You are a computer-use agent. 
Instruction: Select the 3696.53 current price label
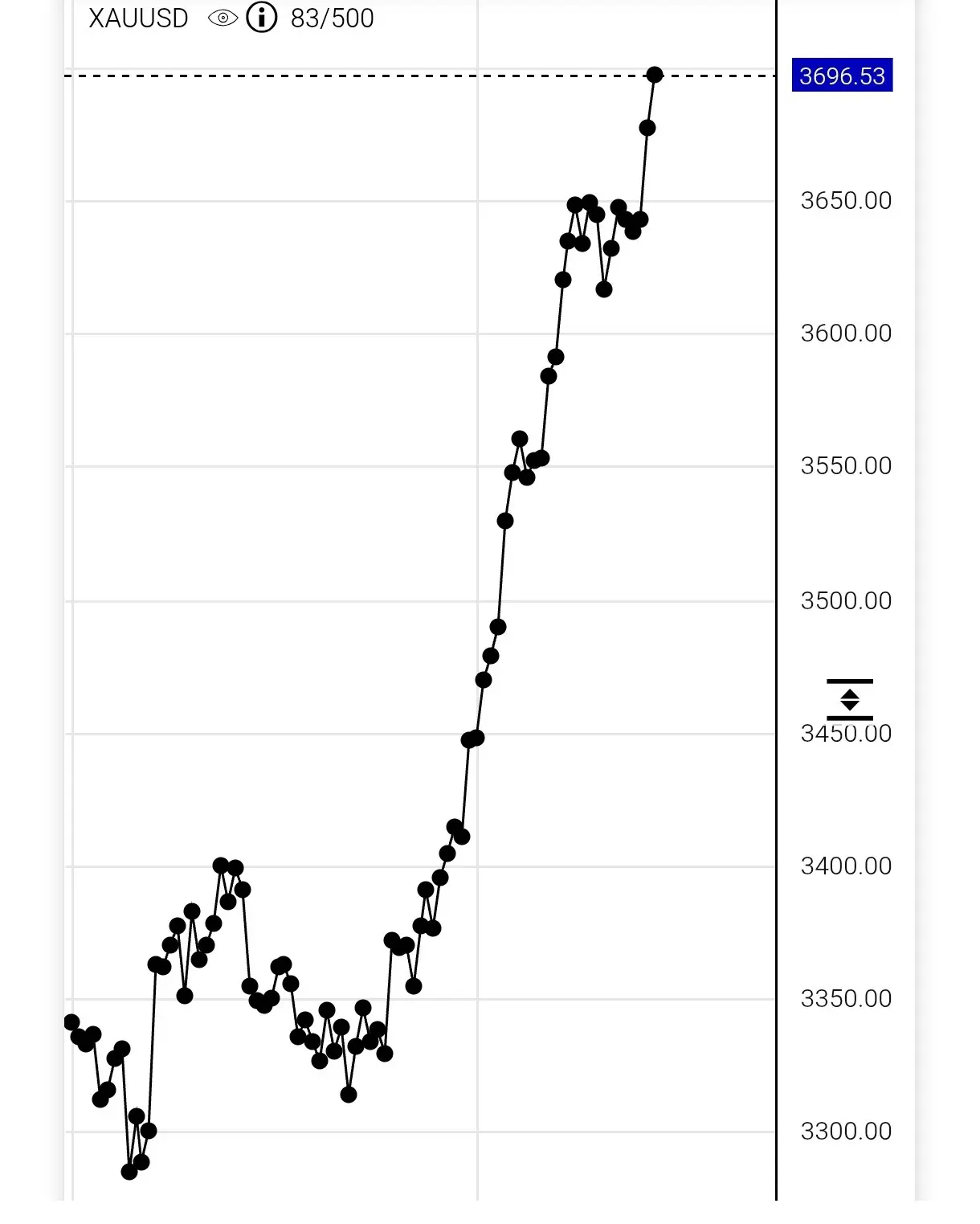click(842, 76)
